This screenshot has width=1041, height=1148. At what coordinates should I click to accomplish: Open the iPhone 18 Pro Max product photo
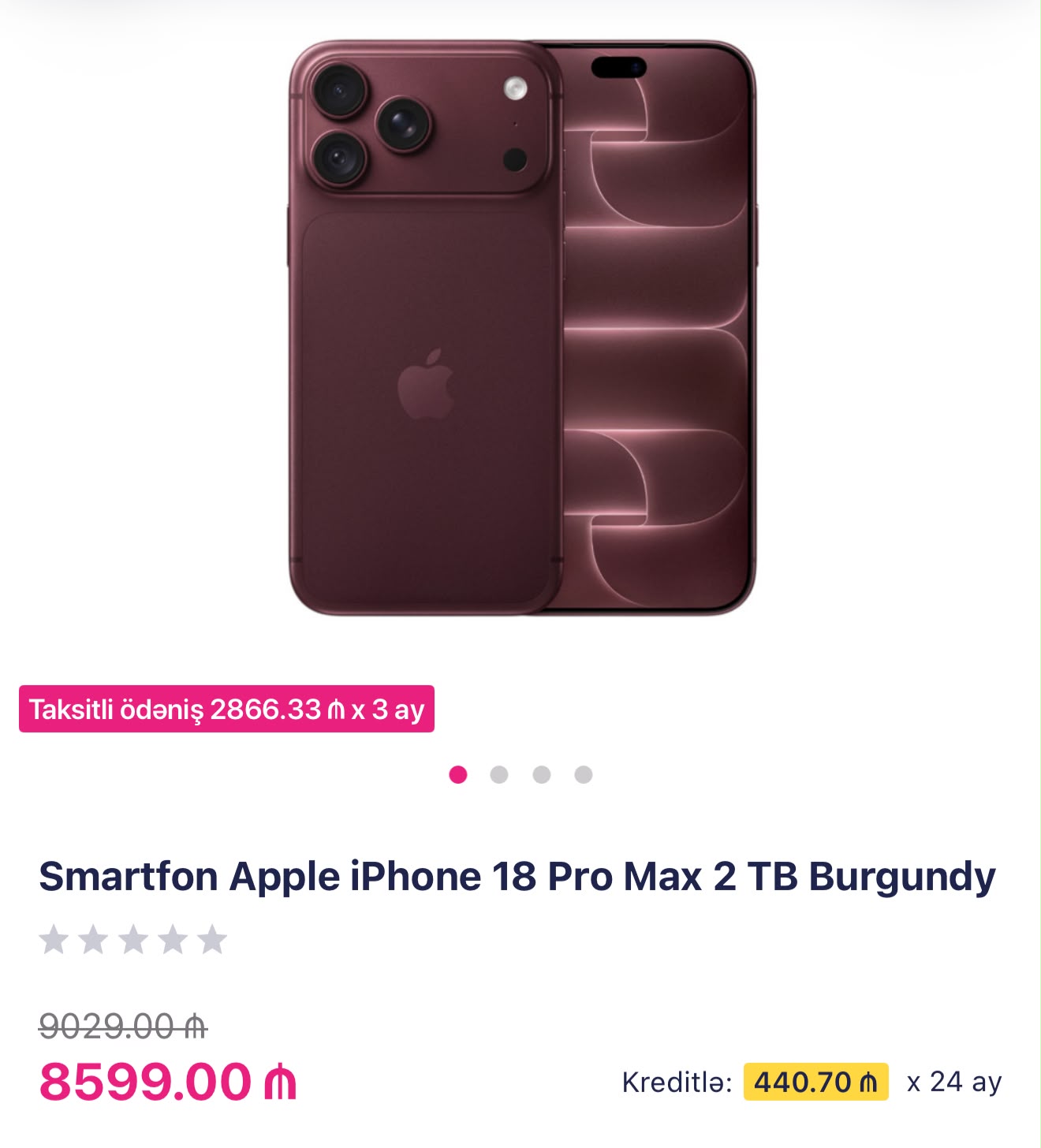pos(522,327)
